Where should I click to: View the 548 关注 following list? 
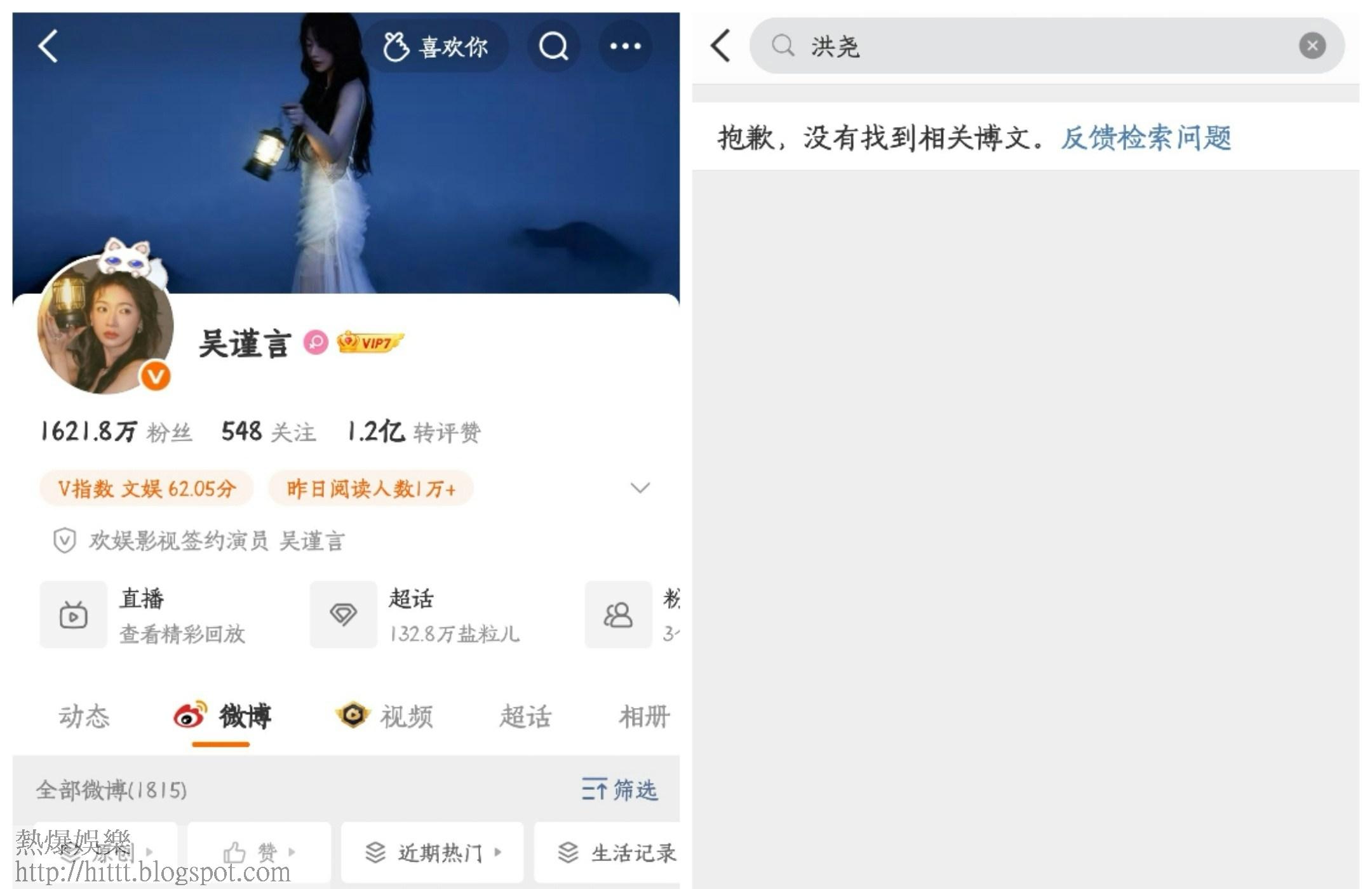(268, 432)
